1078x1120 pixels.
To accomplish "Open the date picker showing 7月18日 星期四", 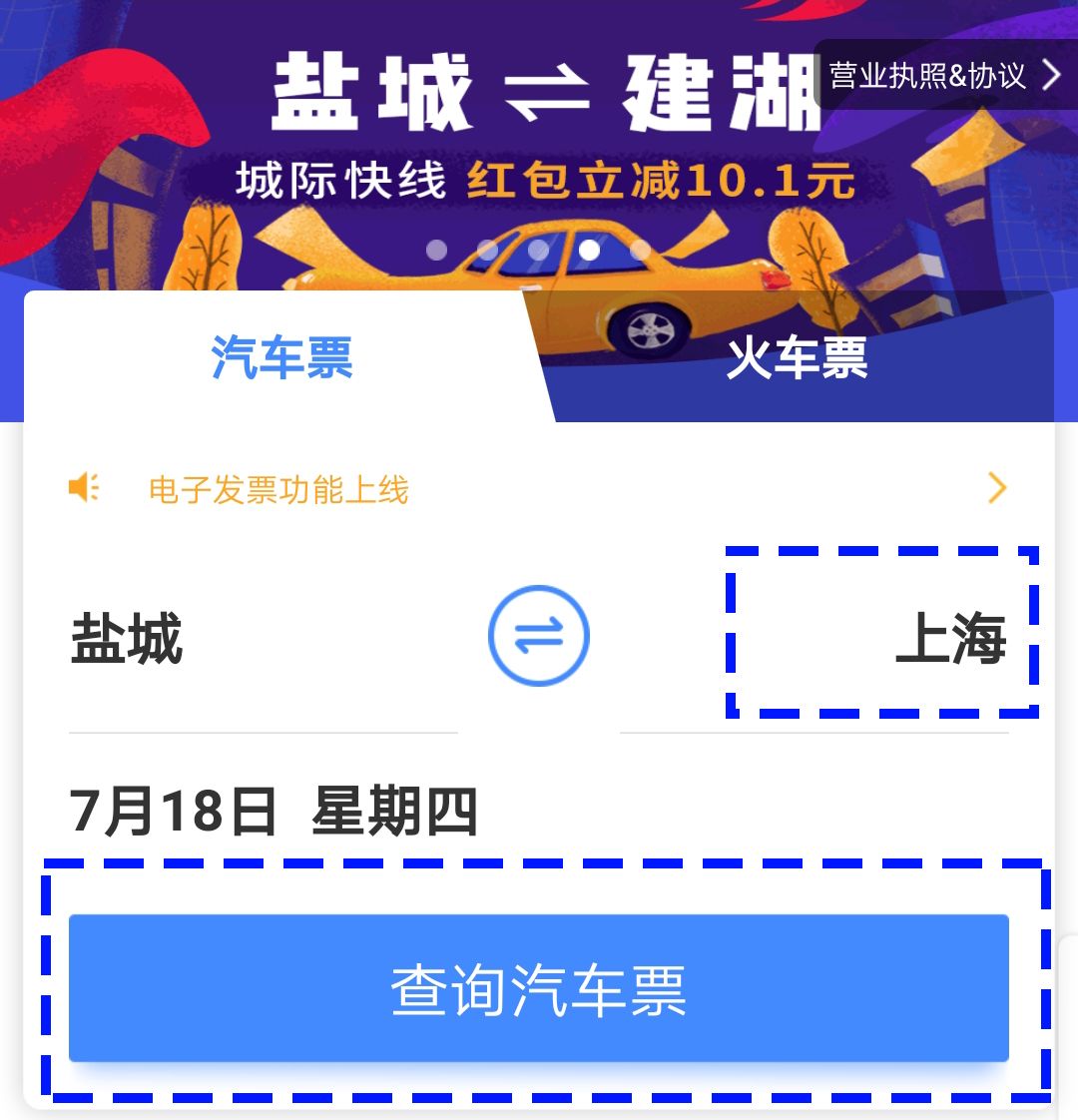I will coord(269,811).
